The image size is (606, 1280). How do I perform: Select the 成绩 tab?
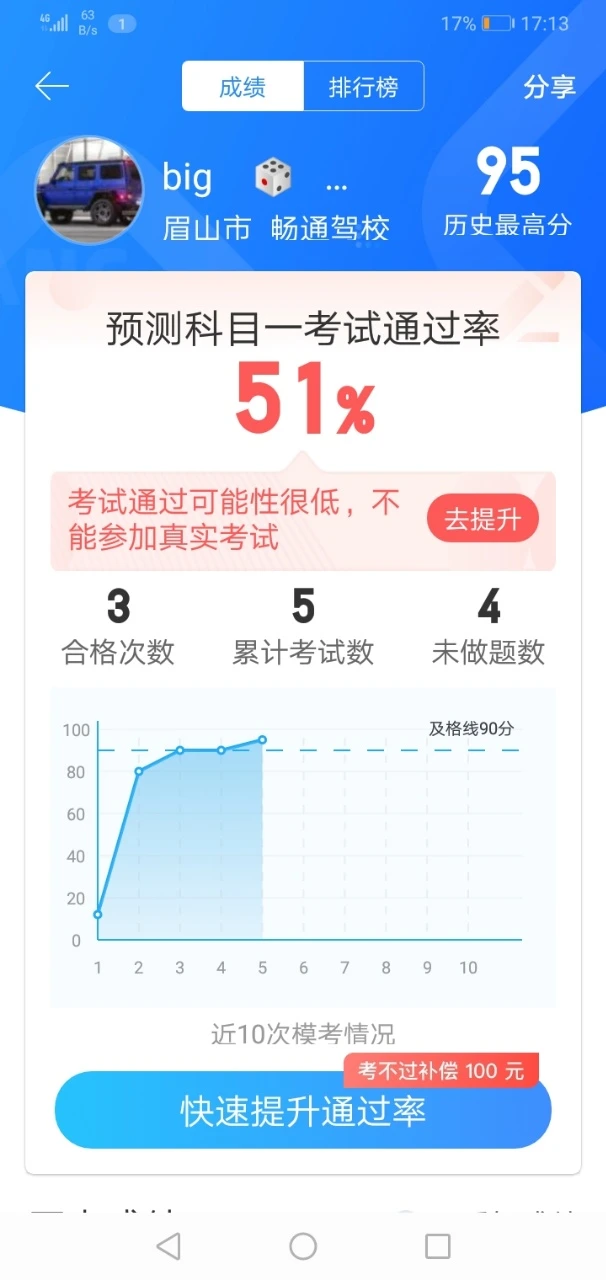(x=243, y=87)
